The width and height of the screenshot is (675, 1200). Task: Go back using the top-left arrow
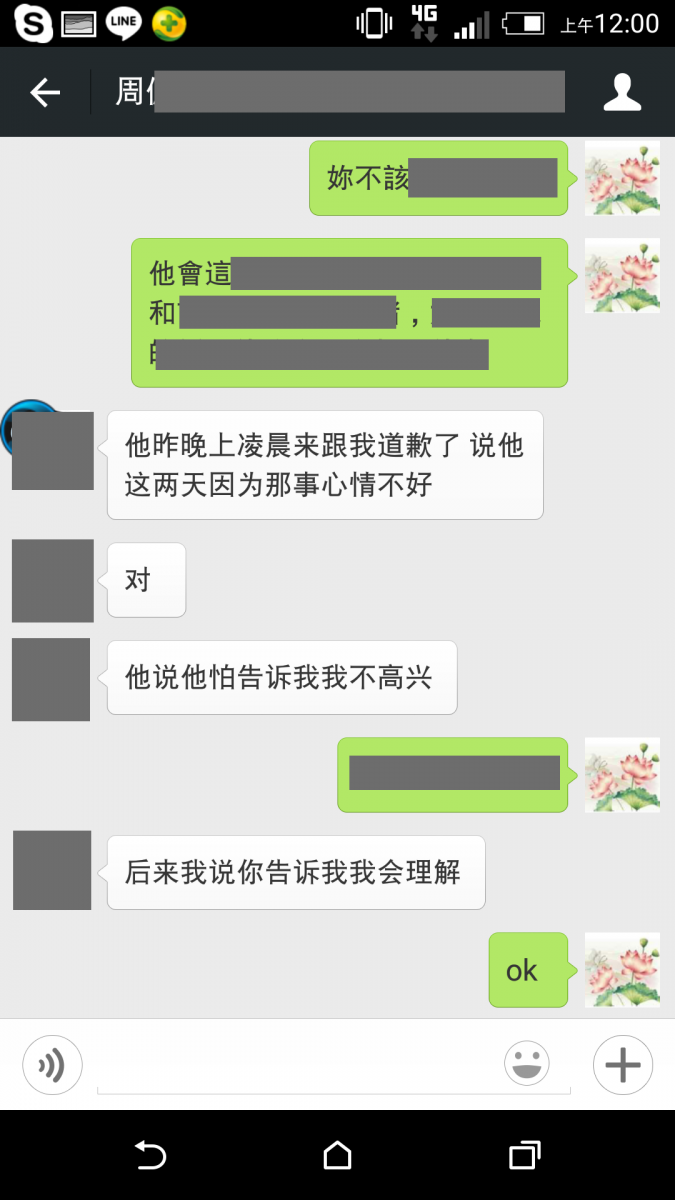coord(45,93)
